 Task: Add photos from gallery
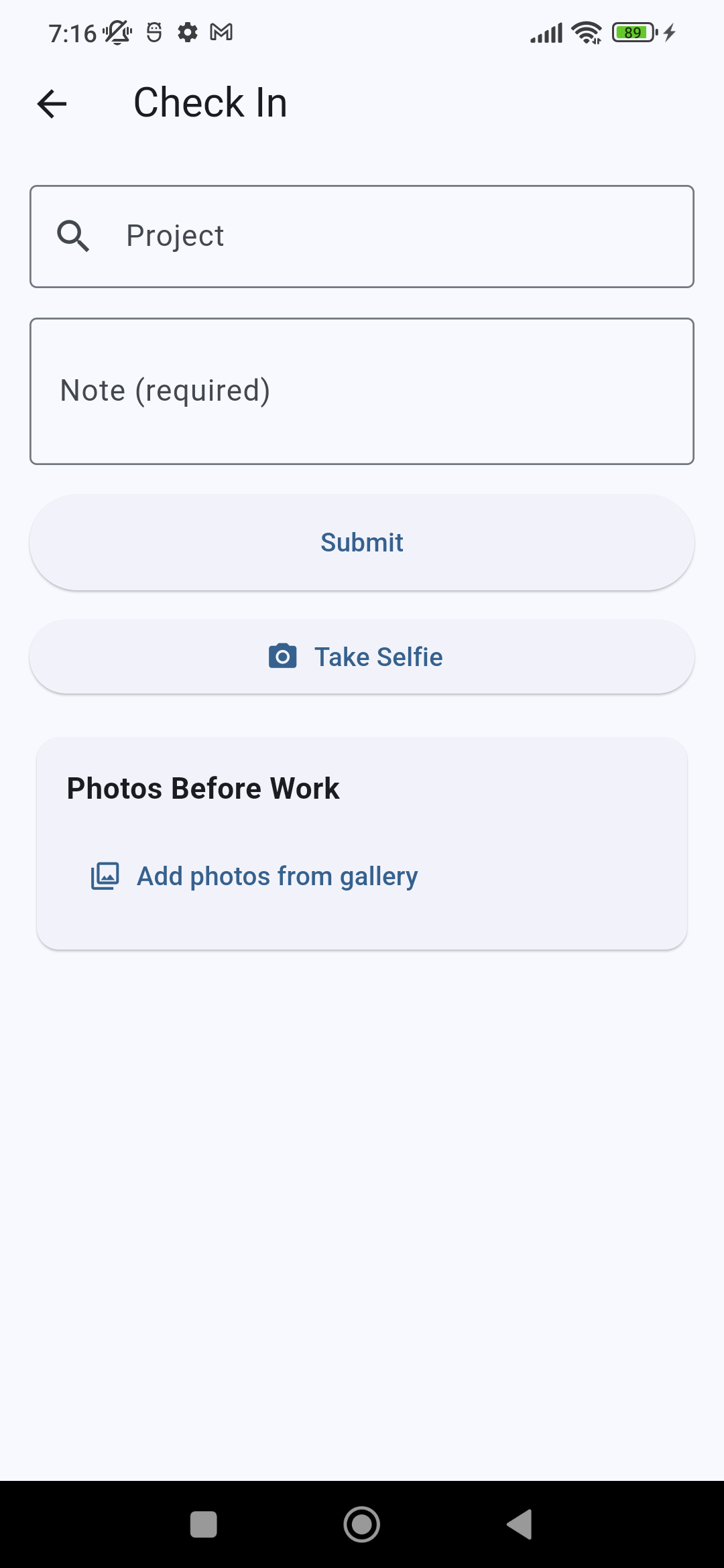coord(255,876)
